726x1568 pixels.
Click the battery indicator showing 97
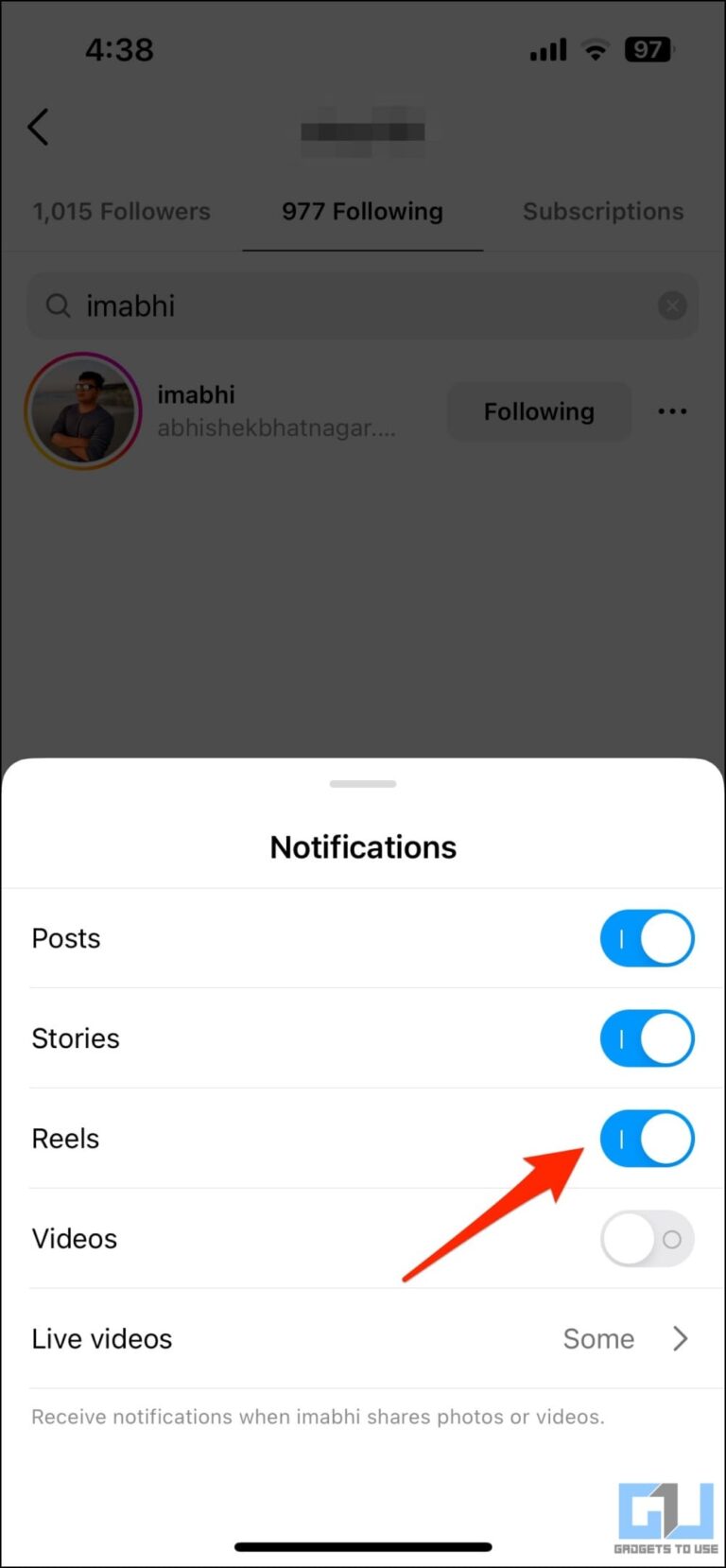[x=648, y=49]
